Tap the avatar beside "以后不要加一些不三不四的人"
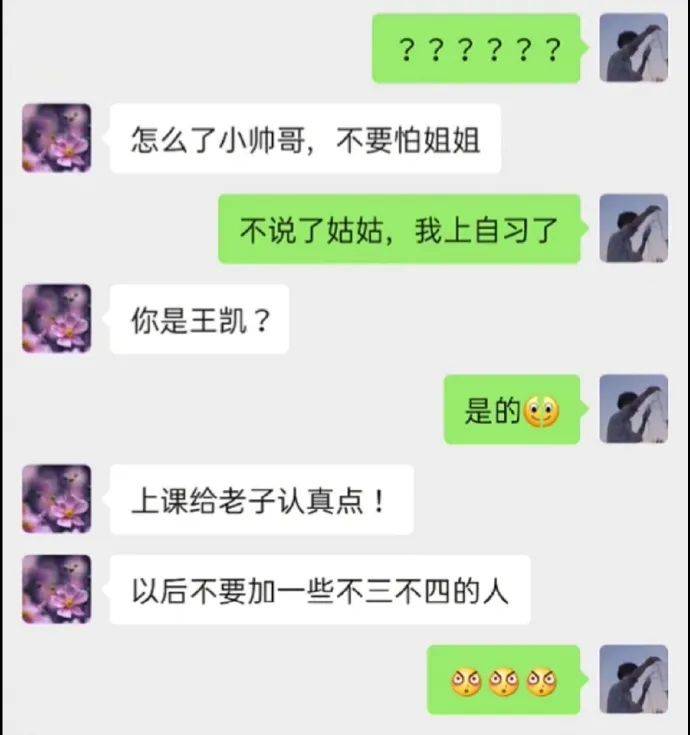 [56, 589]
